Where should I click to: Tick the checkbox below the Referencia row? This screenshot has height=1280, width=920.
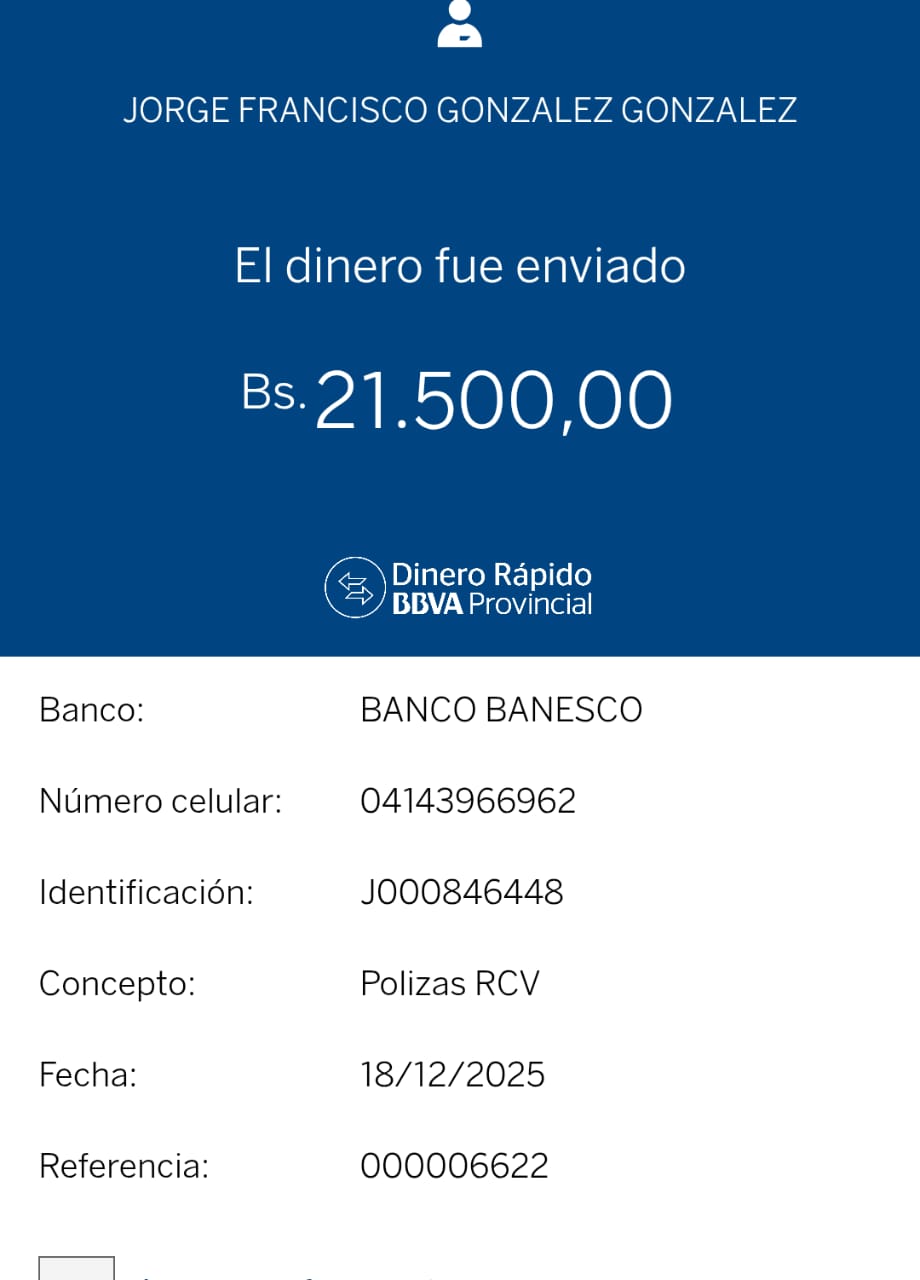76,1268
